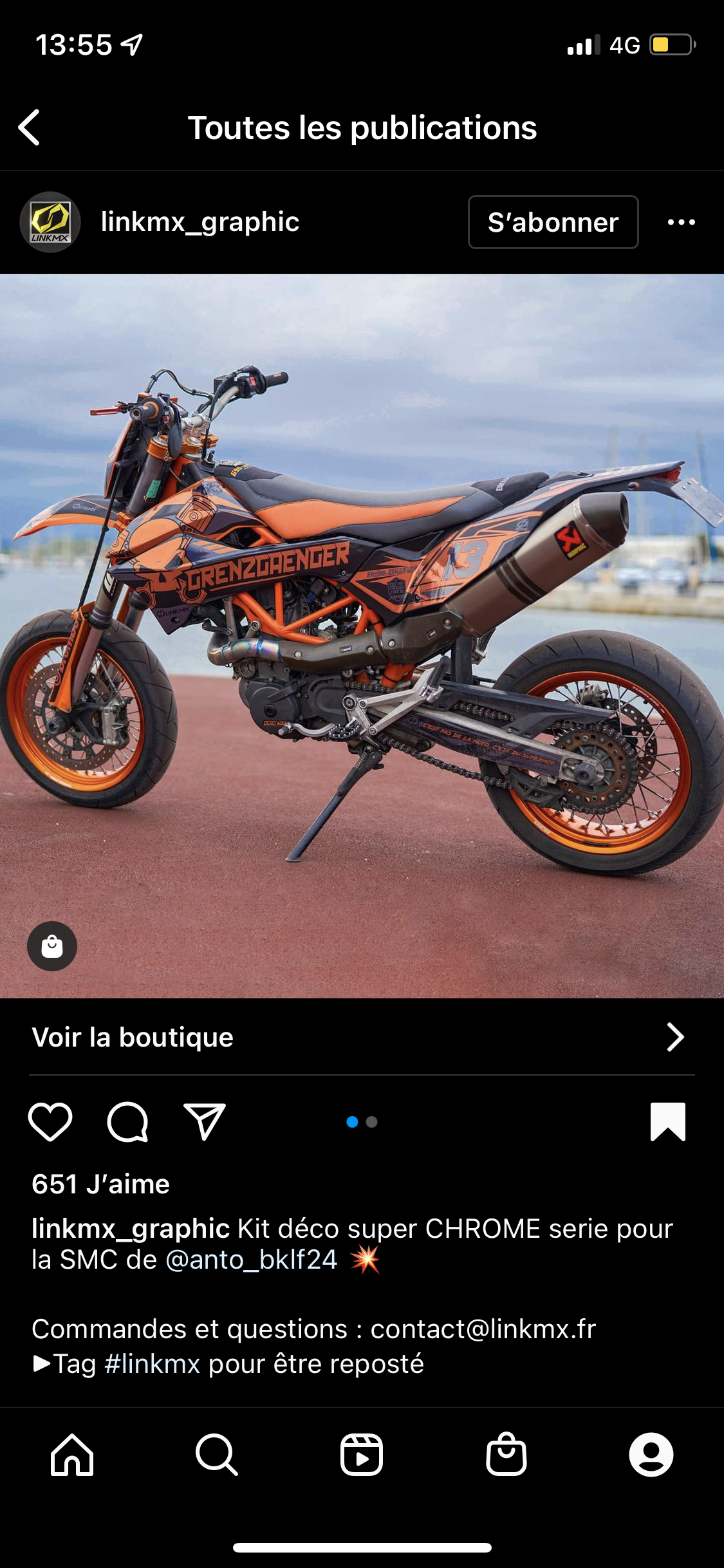
Task: Tap the S'abonner button
Action: coord(553,222)
